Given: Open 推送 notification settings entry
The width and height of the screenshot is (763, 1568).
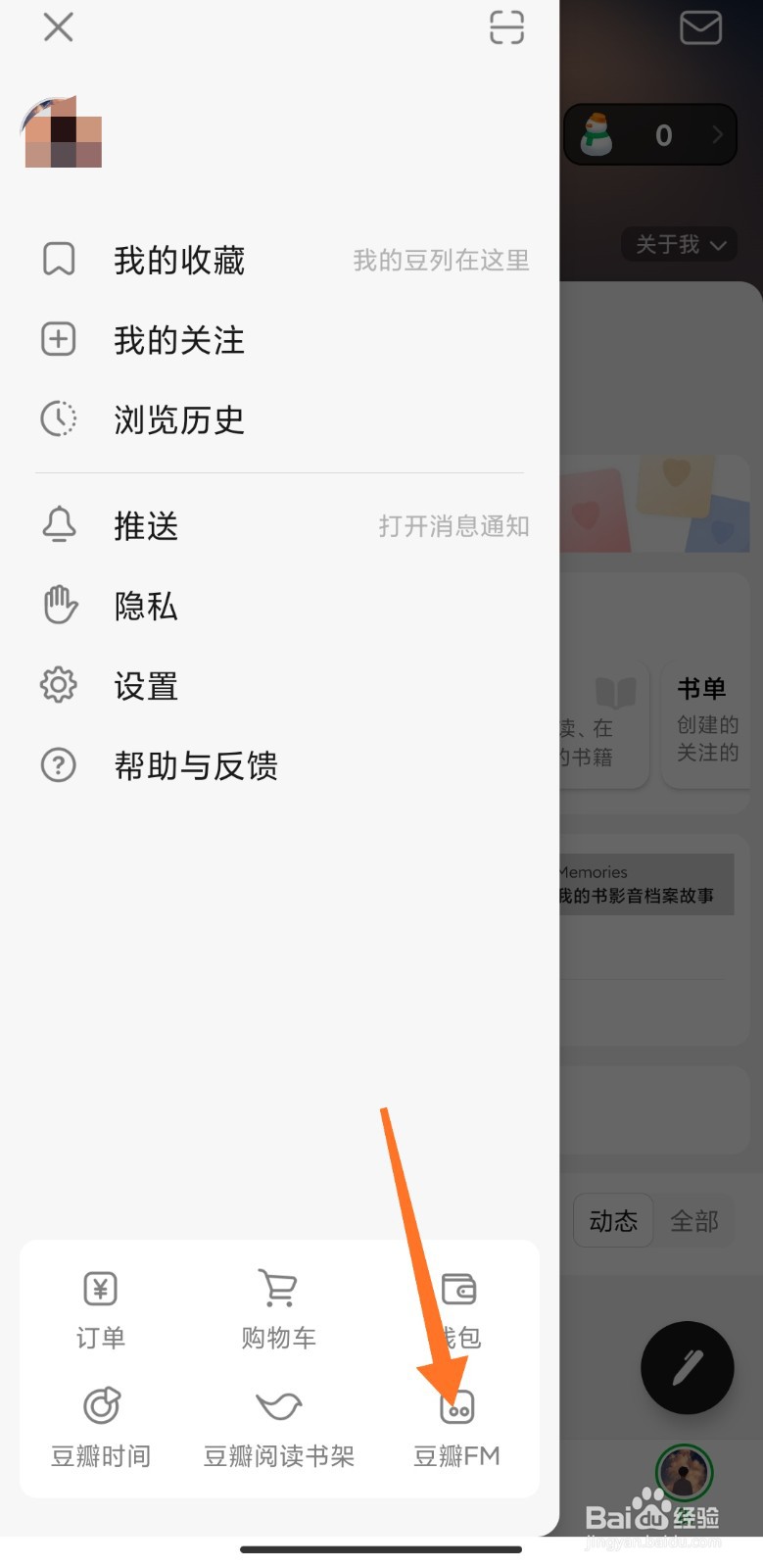Looking at the screenshot, I should click(x=144, y=526).
